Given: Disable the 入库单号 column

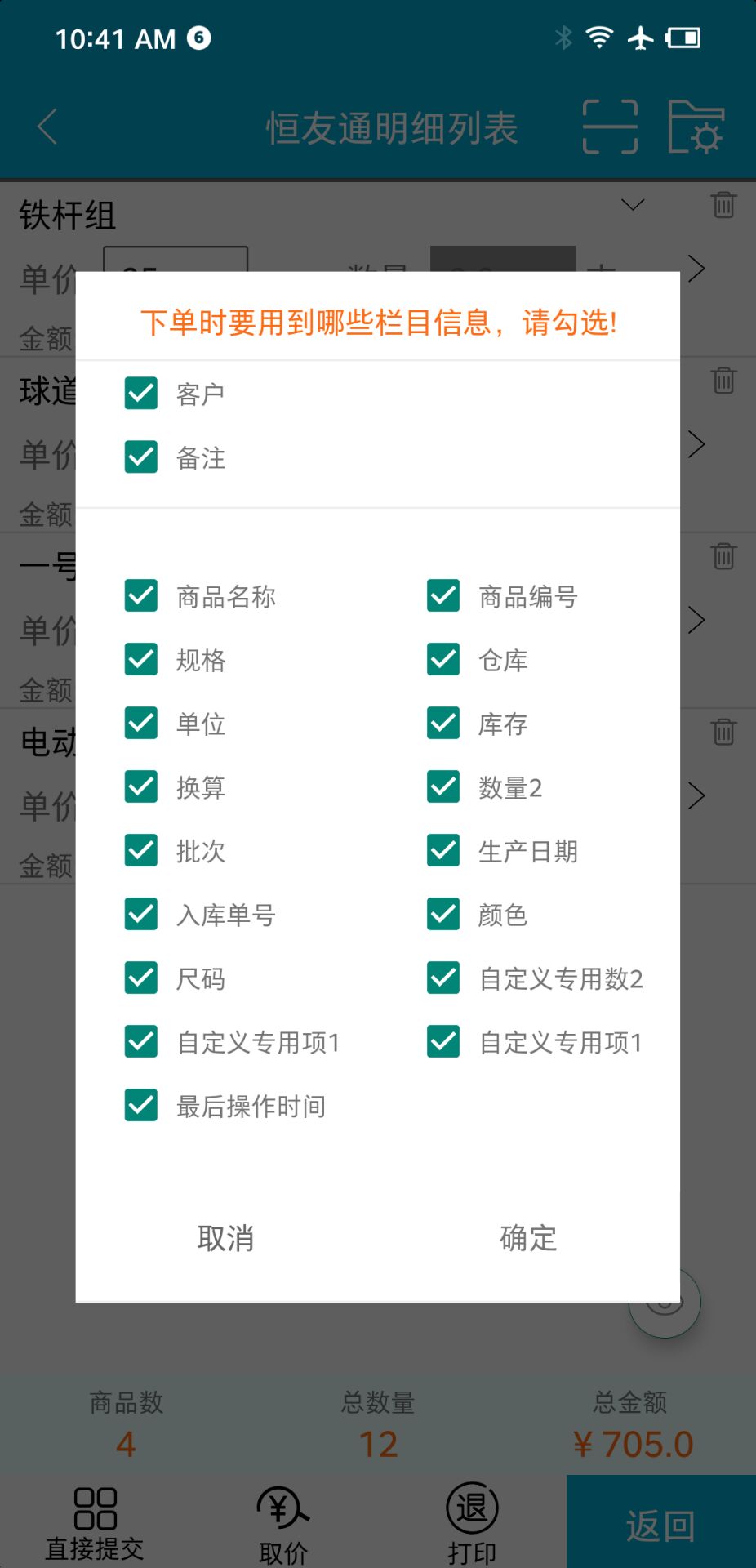Looking at the screenshot, I should click(141, 915).
